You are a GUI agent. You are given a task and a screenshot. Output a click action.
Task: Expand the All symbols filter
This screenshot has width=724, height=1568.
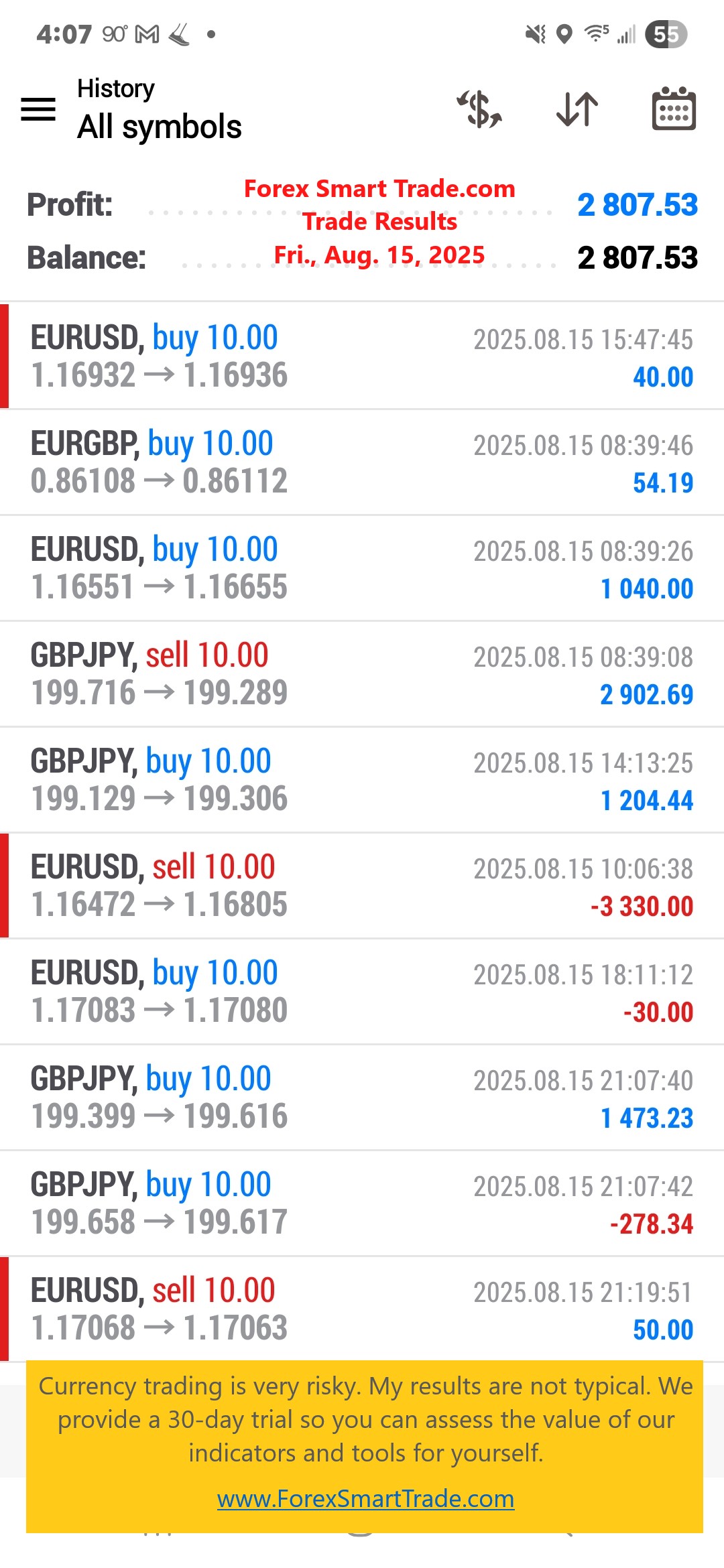click(x=159, y=126)
